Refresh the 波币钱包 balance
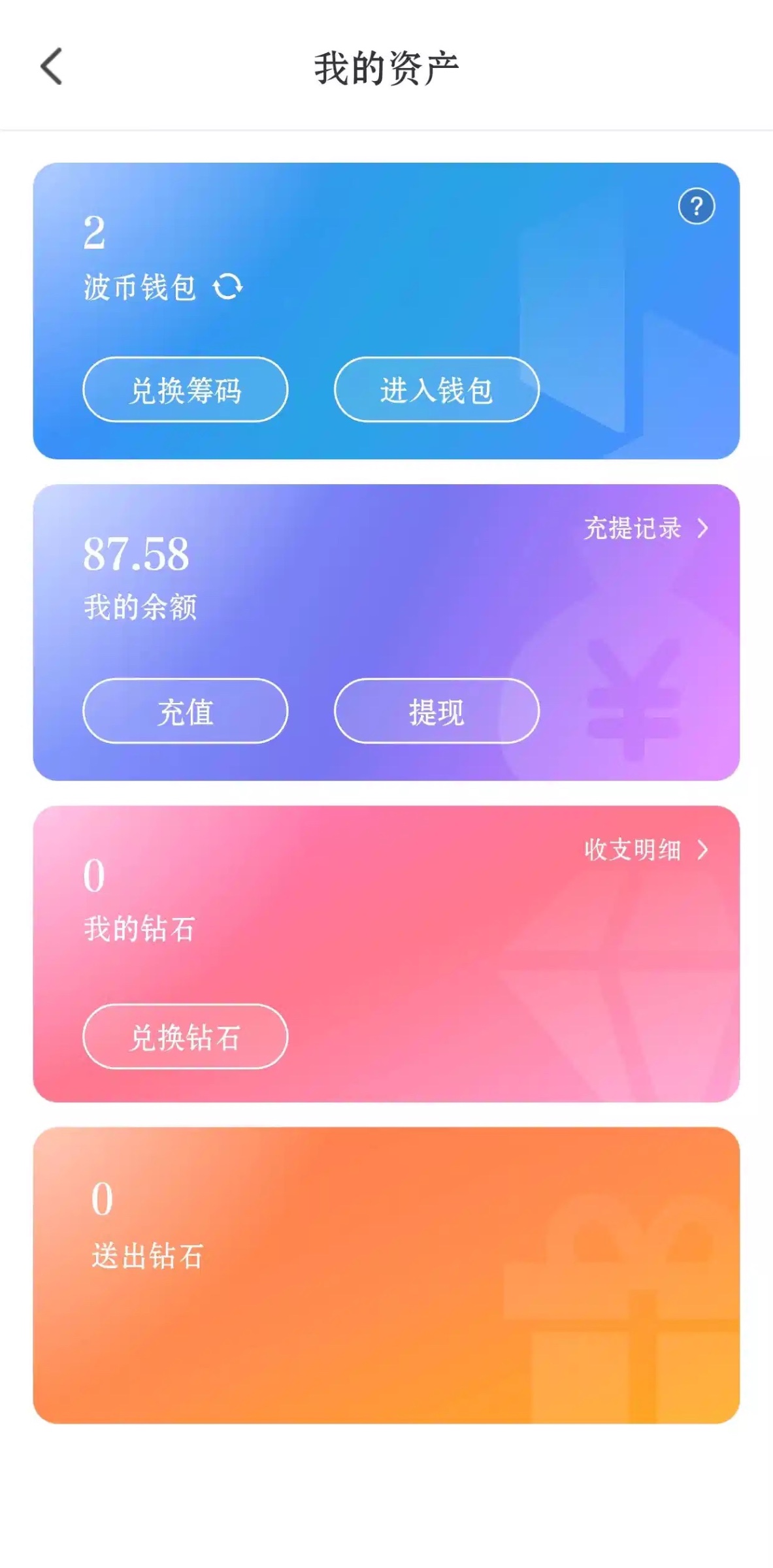773x1568 pixels. [x=228, y=287]
